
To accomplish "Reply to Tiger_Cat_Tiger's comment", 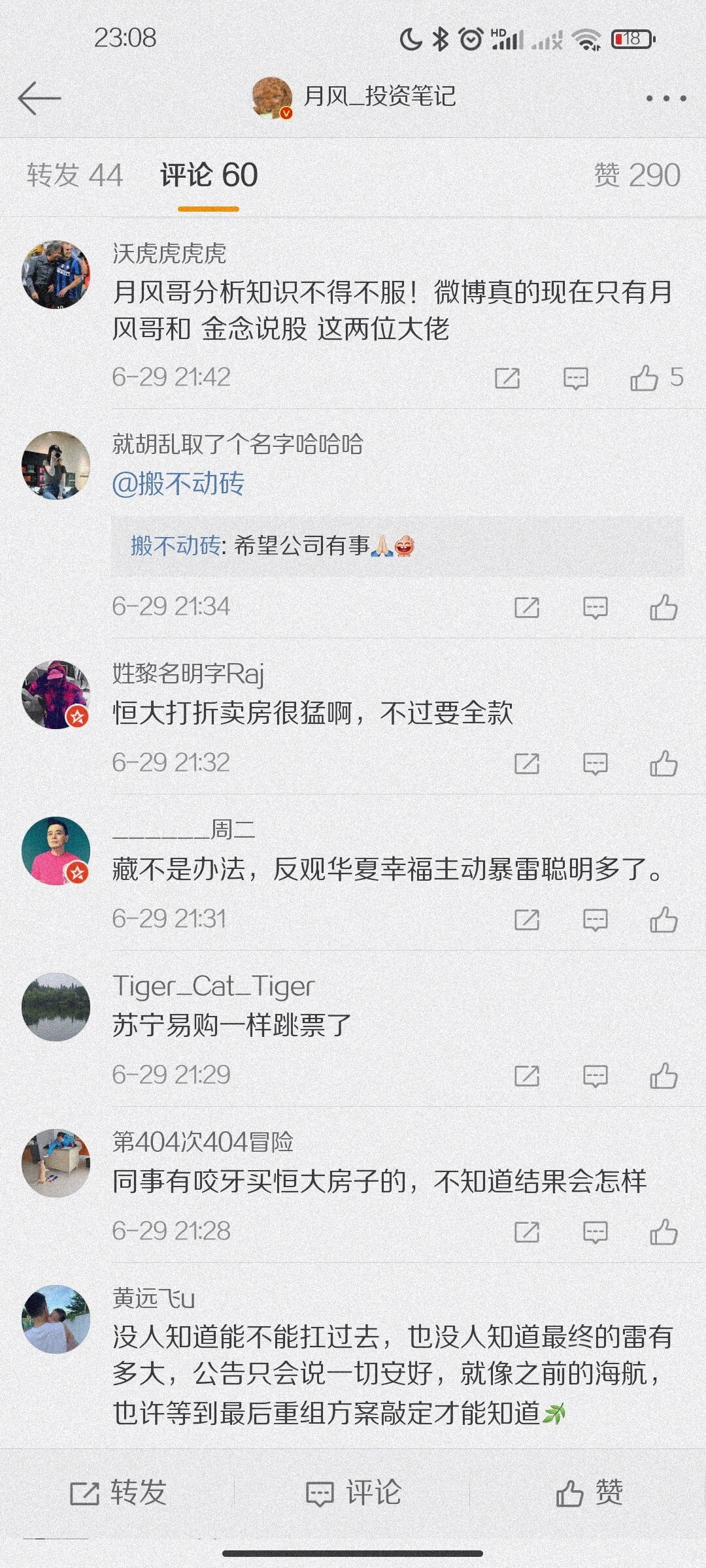I will coord(595,1075).
